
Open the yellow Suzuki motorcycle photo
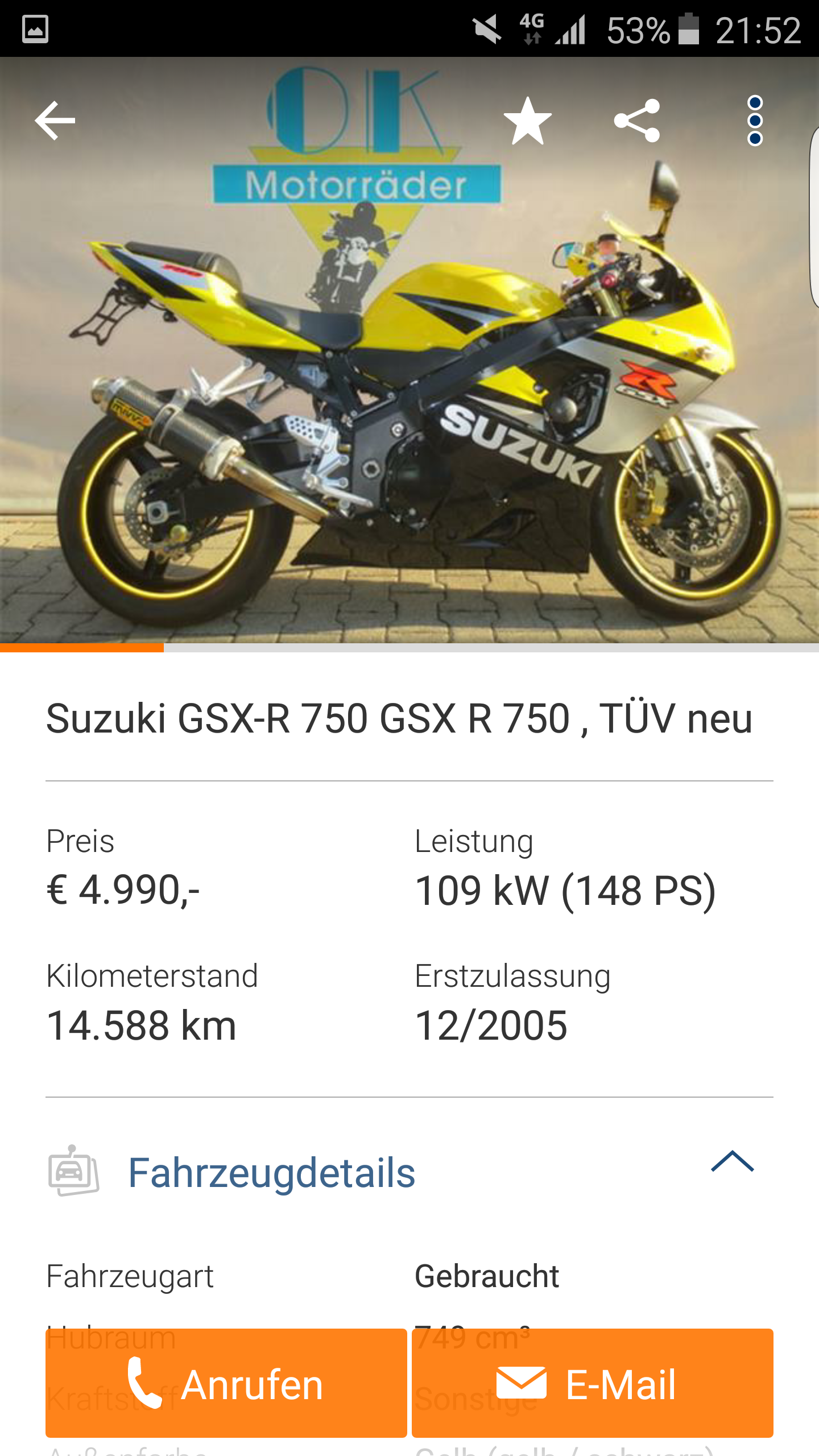coord(409,398)
